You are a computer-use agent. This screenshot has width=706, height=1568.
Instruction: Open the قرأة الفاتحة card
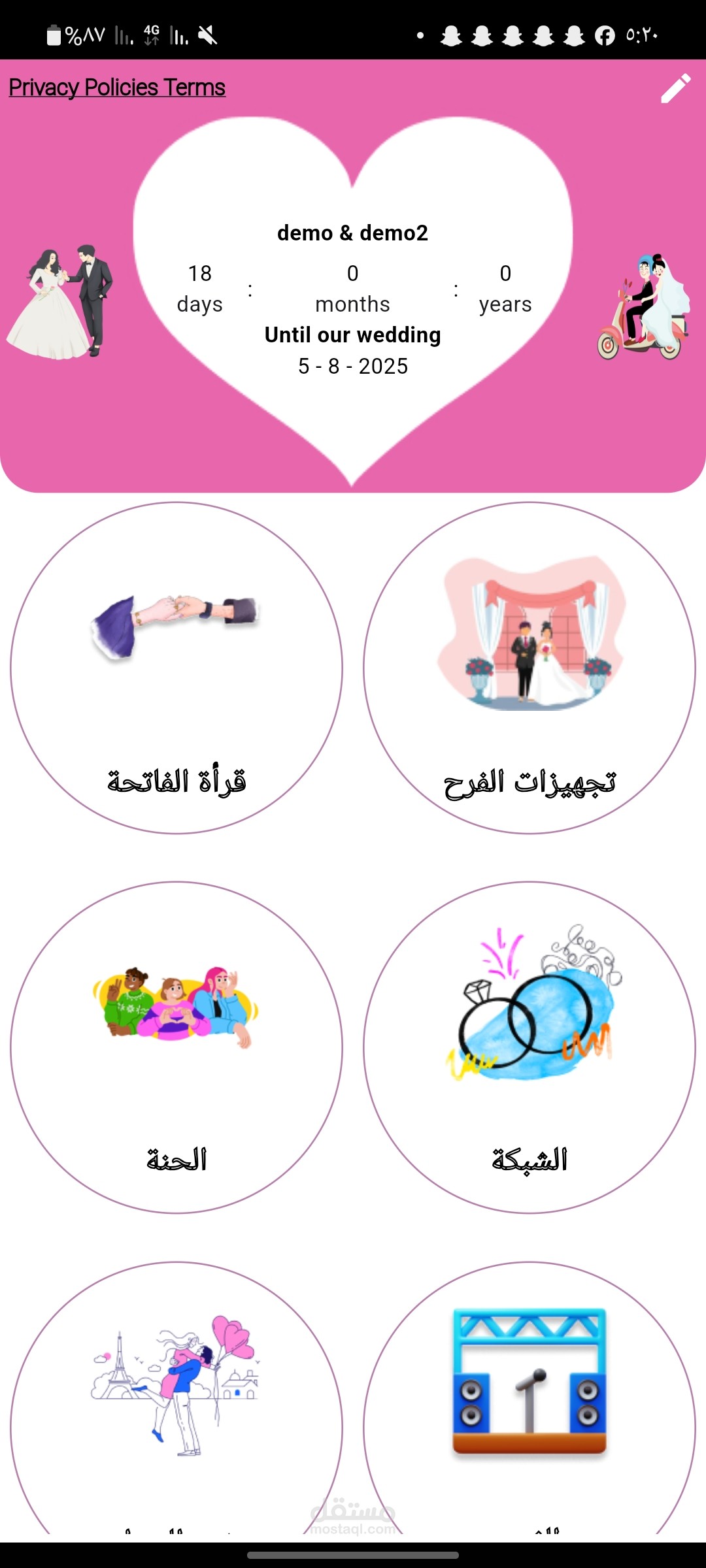click(x=176, y=668)
